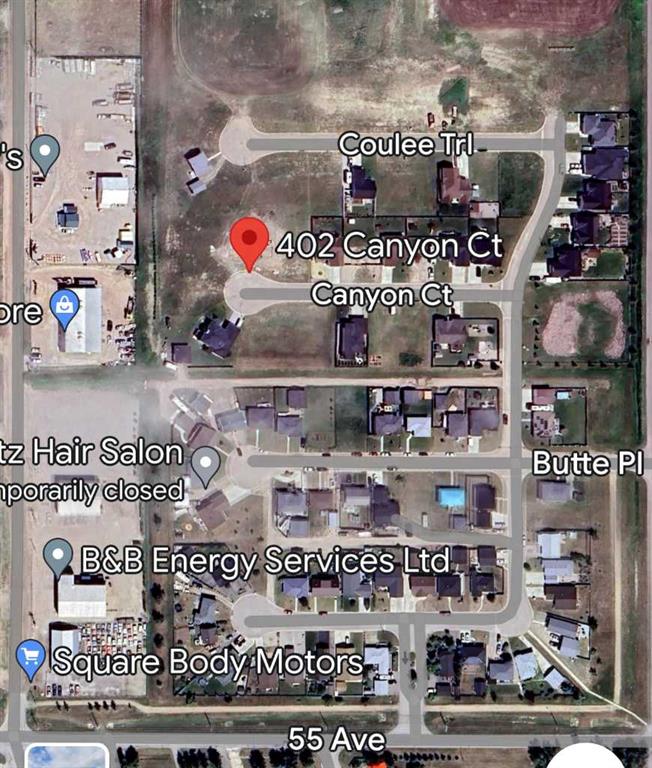Select the B&B Energy Services Ltd pin
Image resolution: width=652 pixels, height=768 pixels.
click(x=59, y=555)
